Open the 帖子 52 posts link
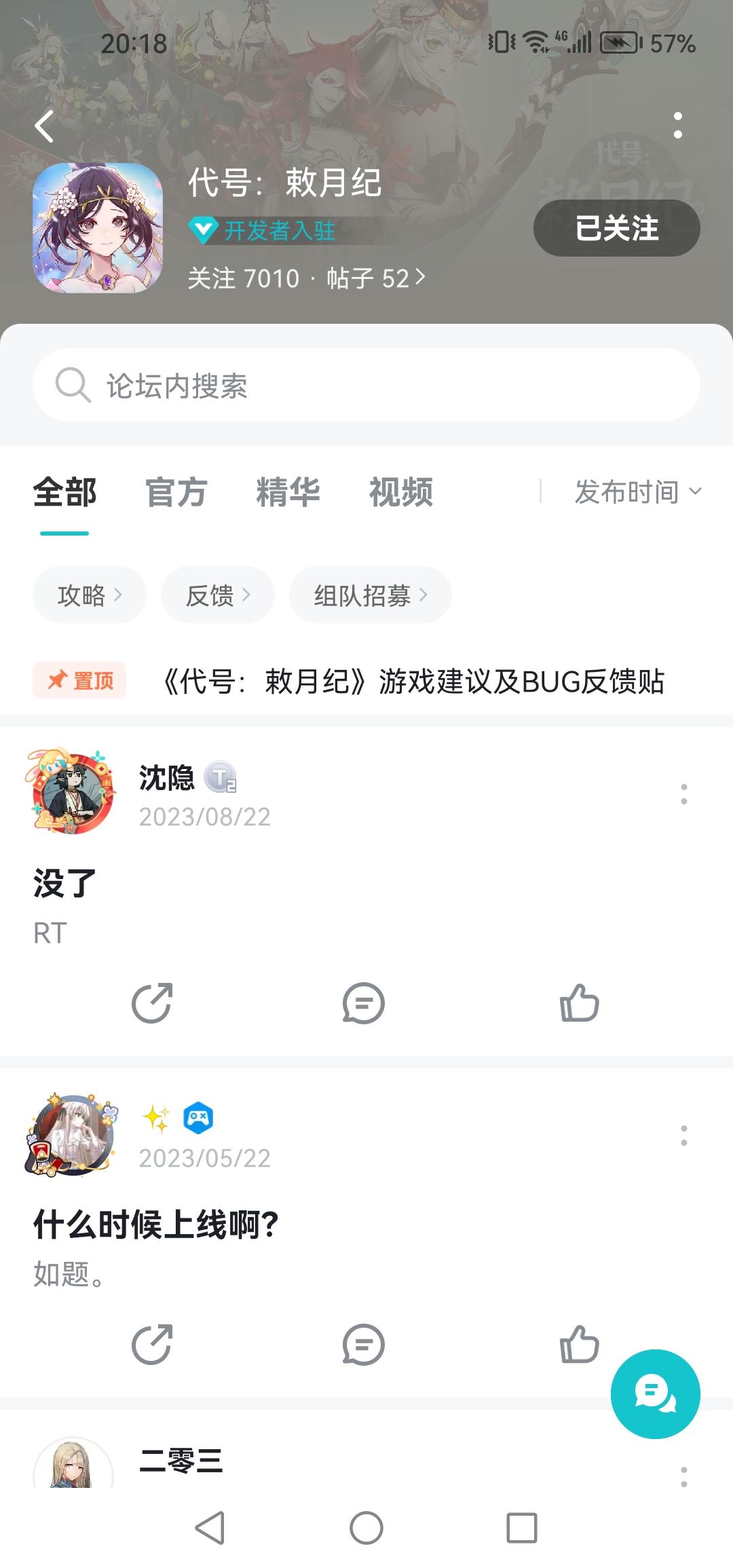 coord(375,278)
